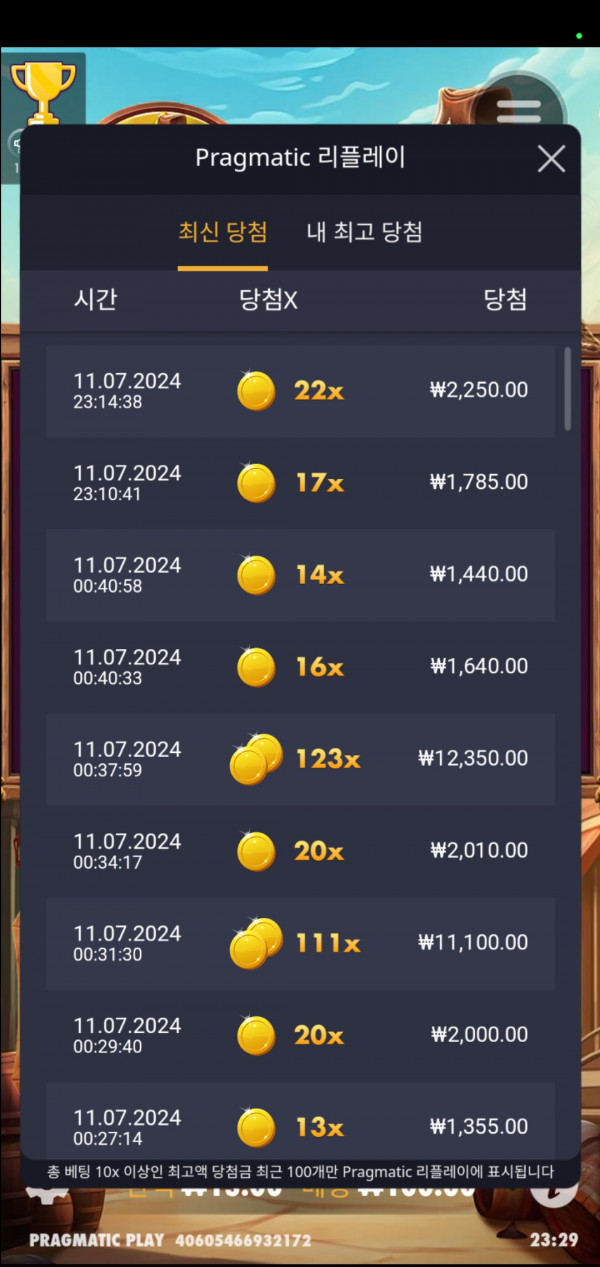Viewport: 600px width, 1267px height.
Task: Close the Pragmatic replay dialog
Action: [x=551, y=159]
